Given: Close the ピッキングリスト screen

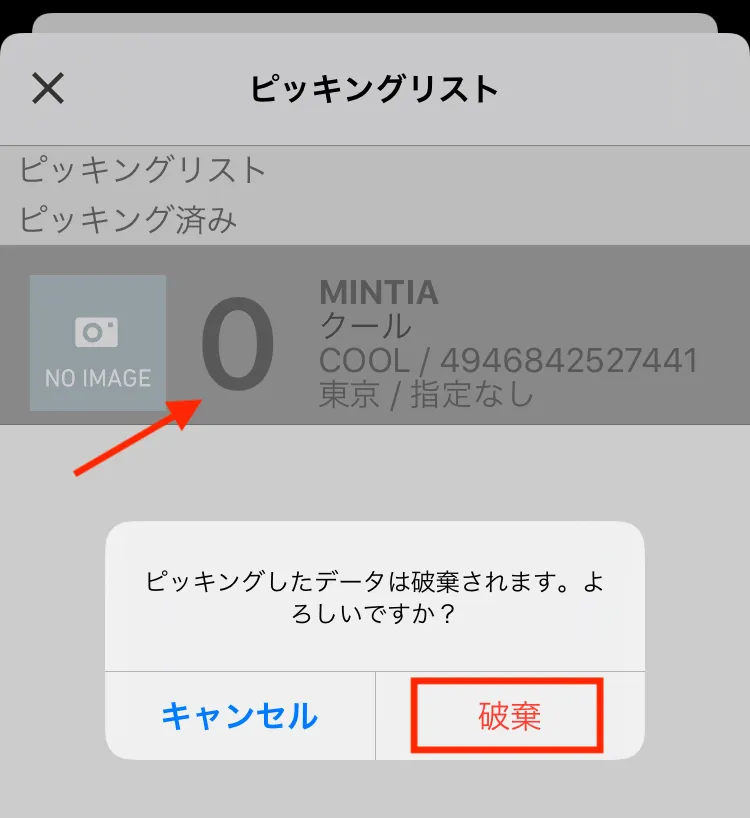Looking at the screenshot, I should (x=48, y=89).
